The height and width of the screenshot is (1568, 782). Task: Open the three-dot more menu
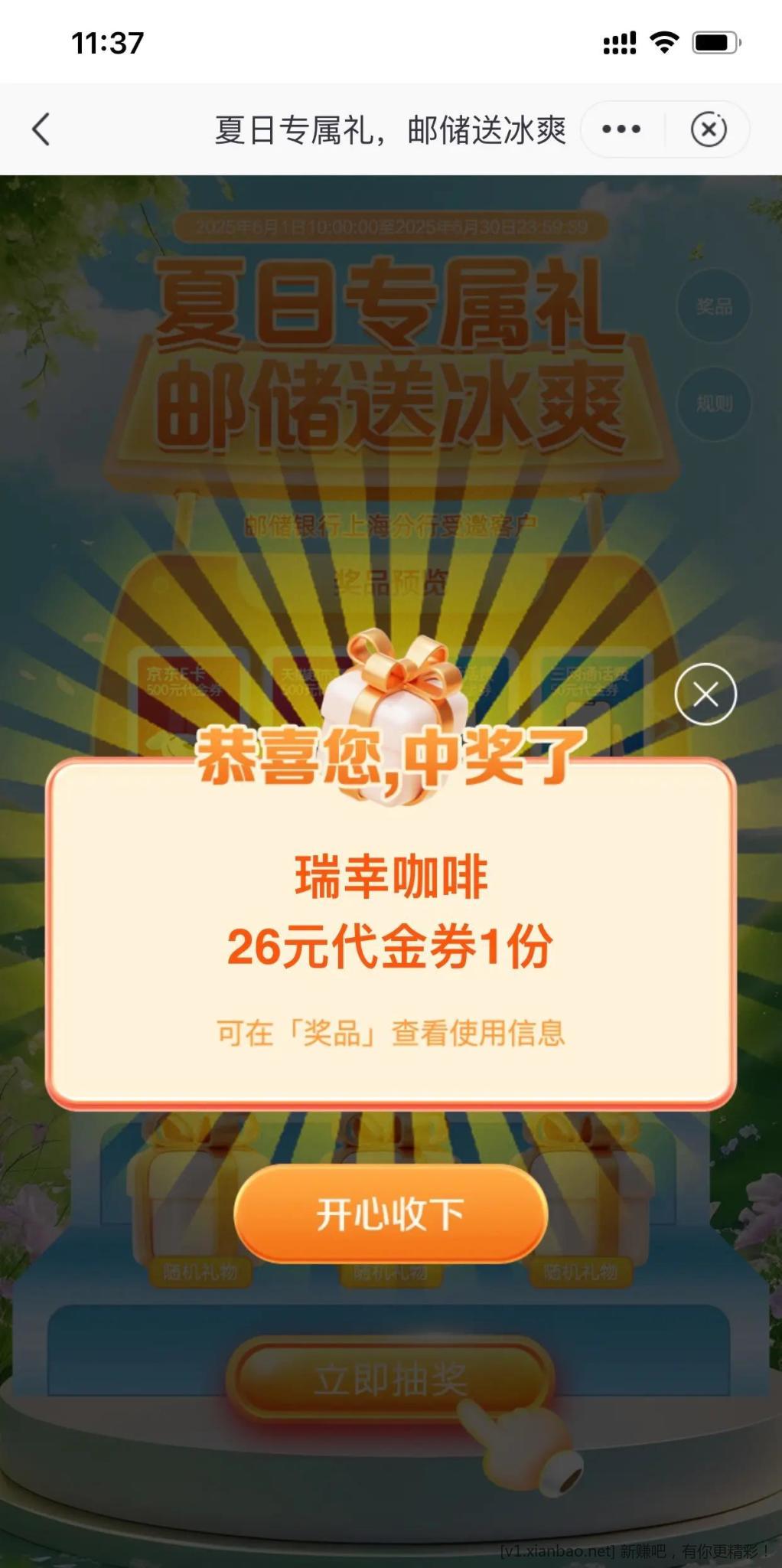click(621, 129)
